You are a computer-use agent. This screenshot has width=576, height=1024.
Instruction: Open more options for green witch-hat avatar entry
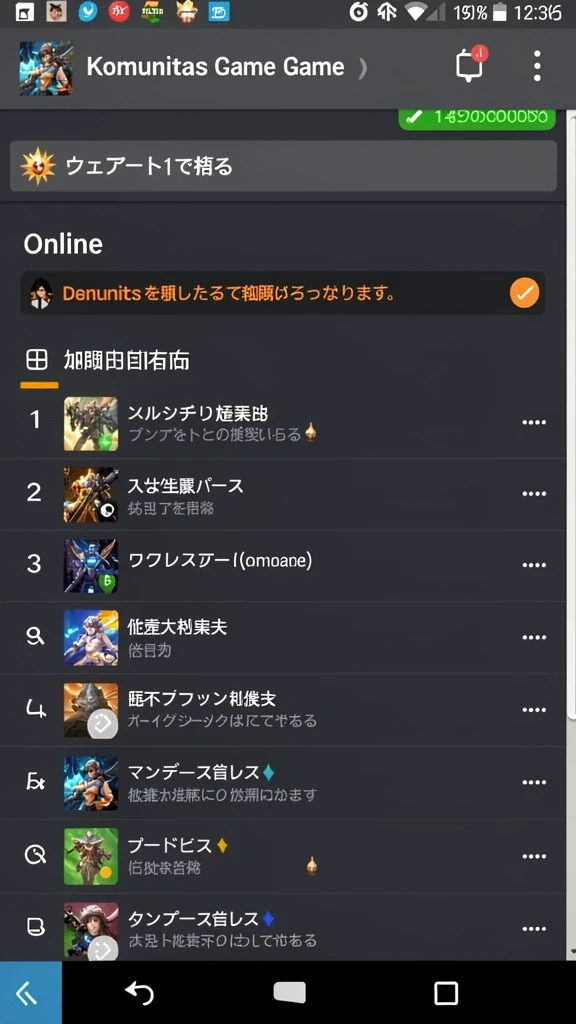pos(534,856)
